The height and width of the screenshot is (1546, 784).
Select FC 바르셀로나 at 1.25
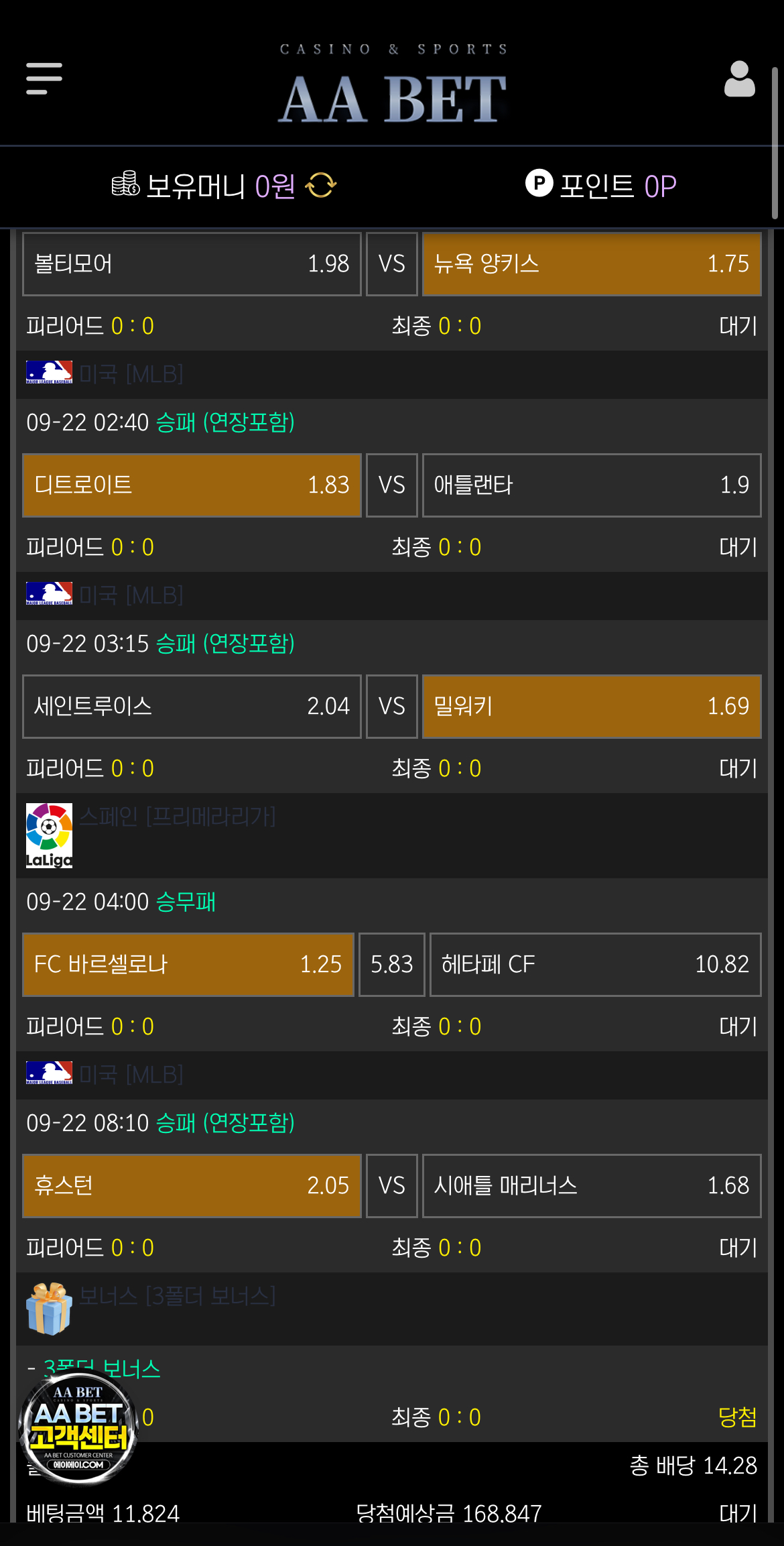coord(188,965)
